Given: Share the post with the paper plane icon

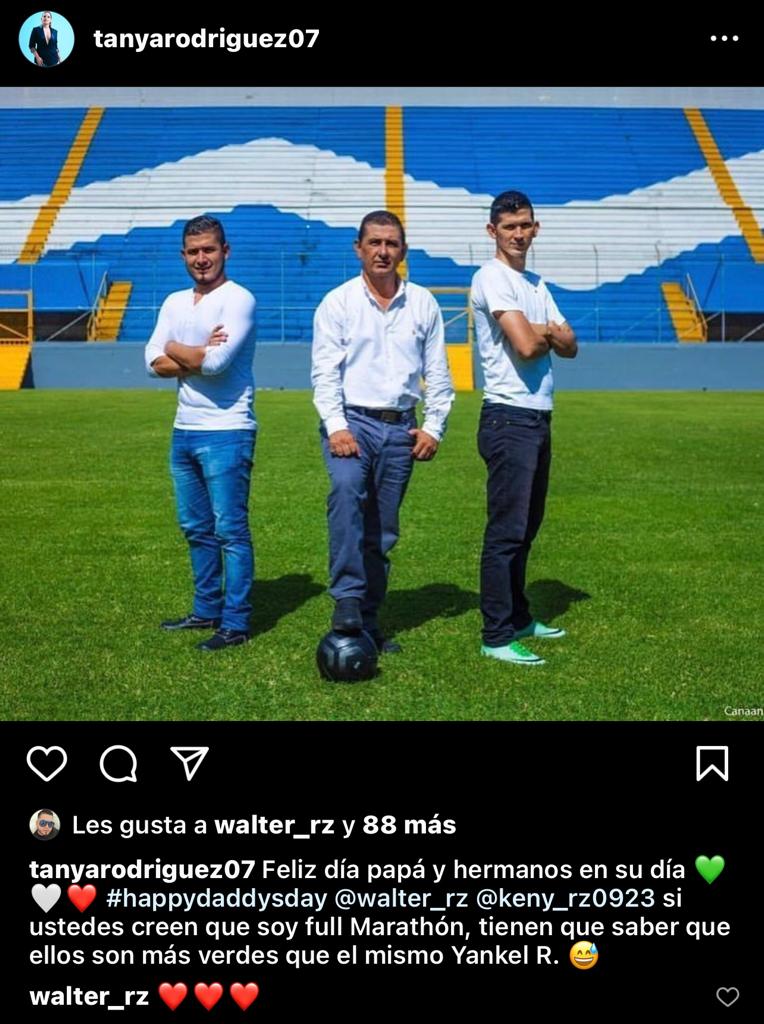Looking at the screenshot, I should [x=189, y=763].
